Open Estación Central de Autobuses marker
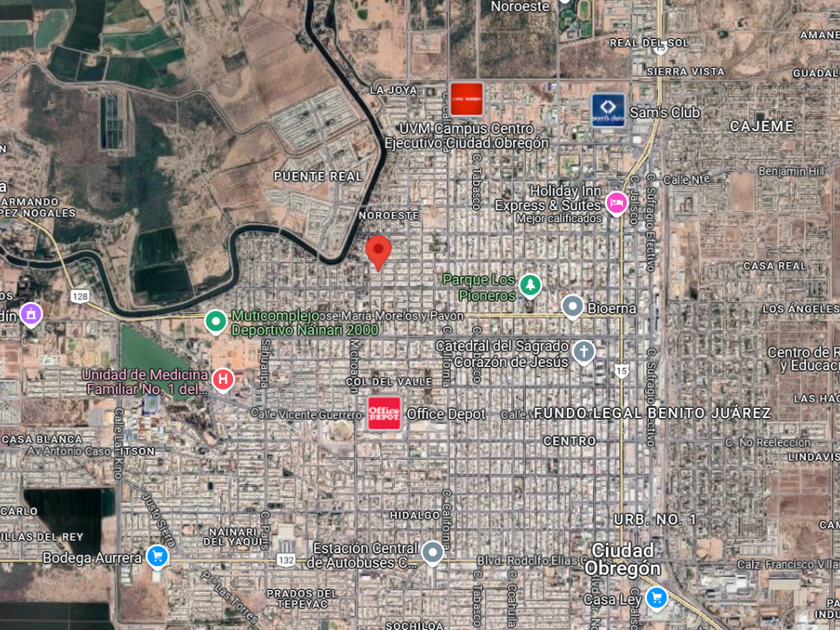Viewport: 840px width, 630px height. [x=432, y=552]
